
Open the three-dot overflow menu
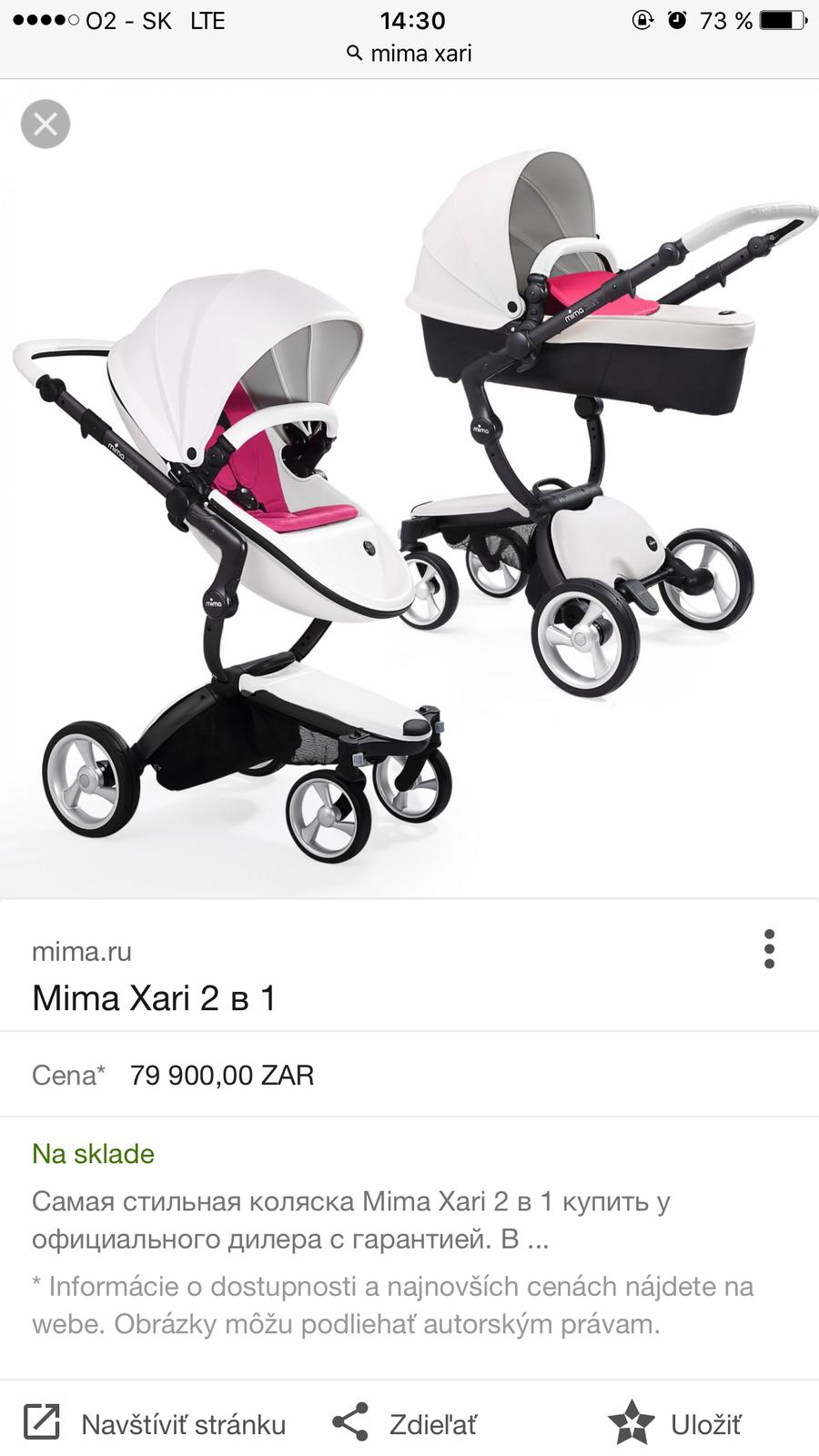pyautogui.click(x=769, y=949)
